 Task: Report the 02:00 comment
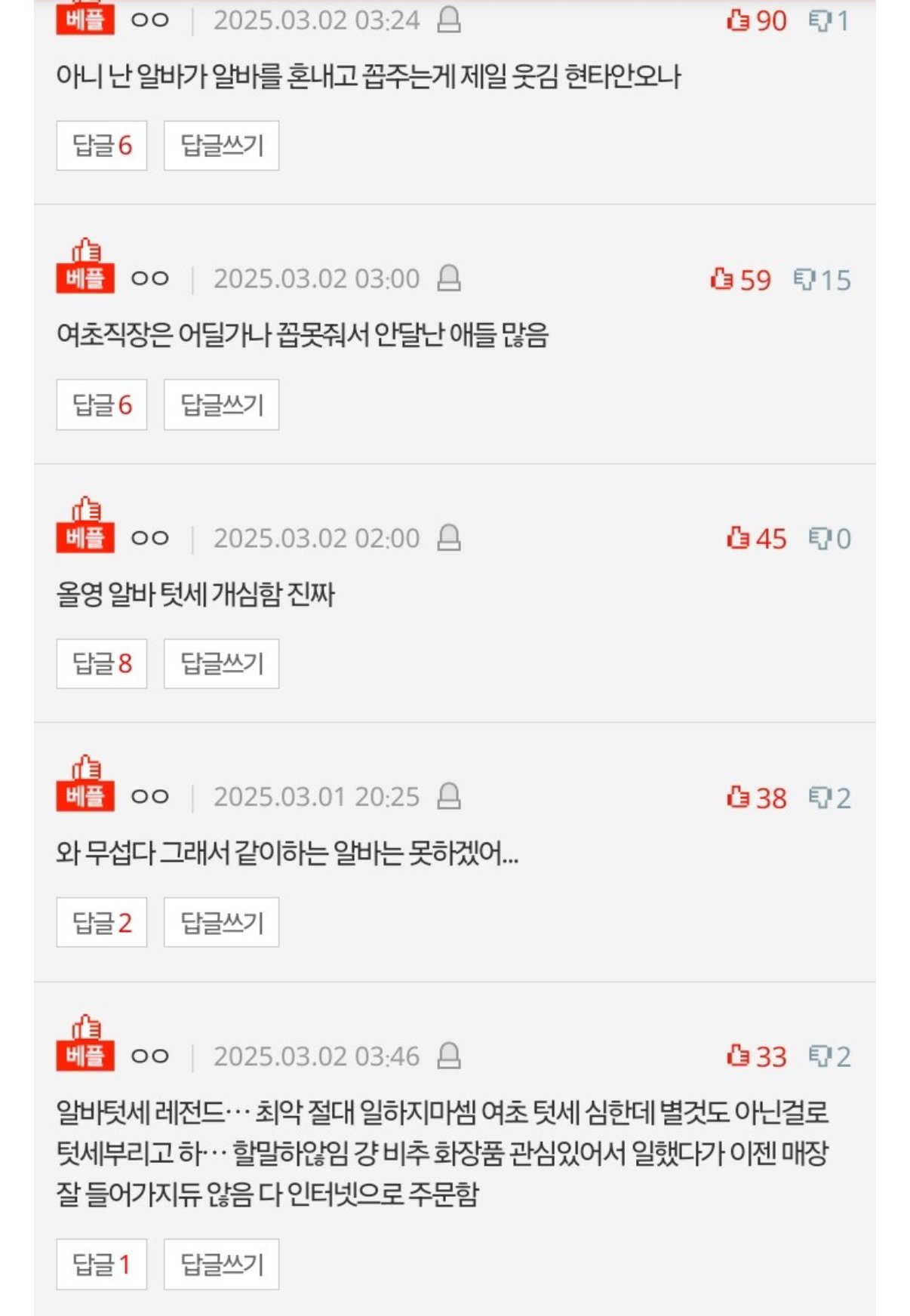pos(449,537)
